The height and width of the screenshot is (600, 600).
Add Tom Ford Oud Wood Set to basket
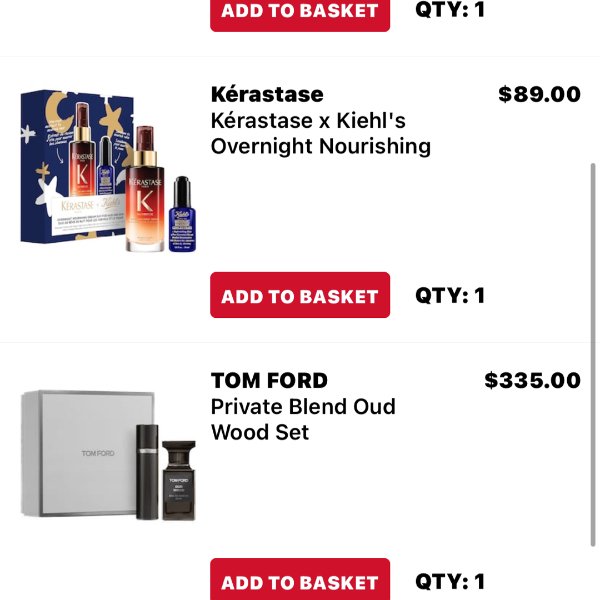click(x=300, y=582)
